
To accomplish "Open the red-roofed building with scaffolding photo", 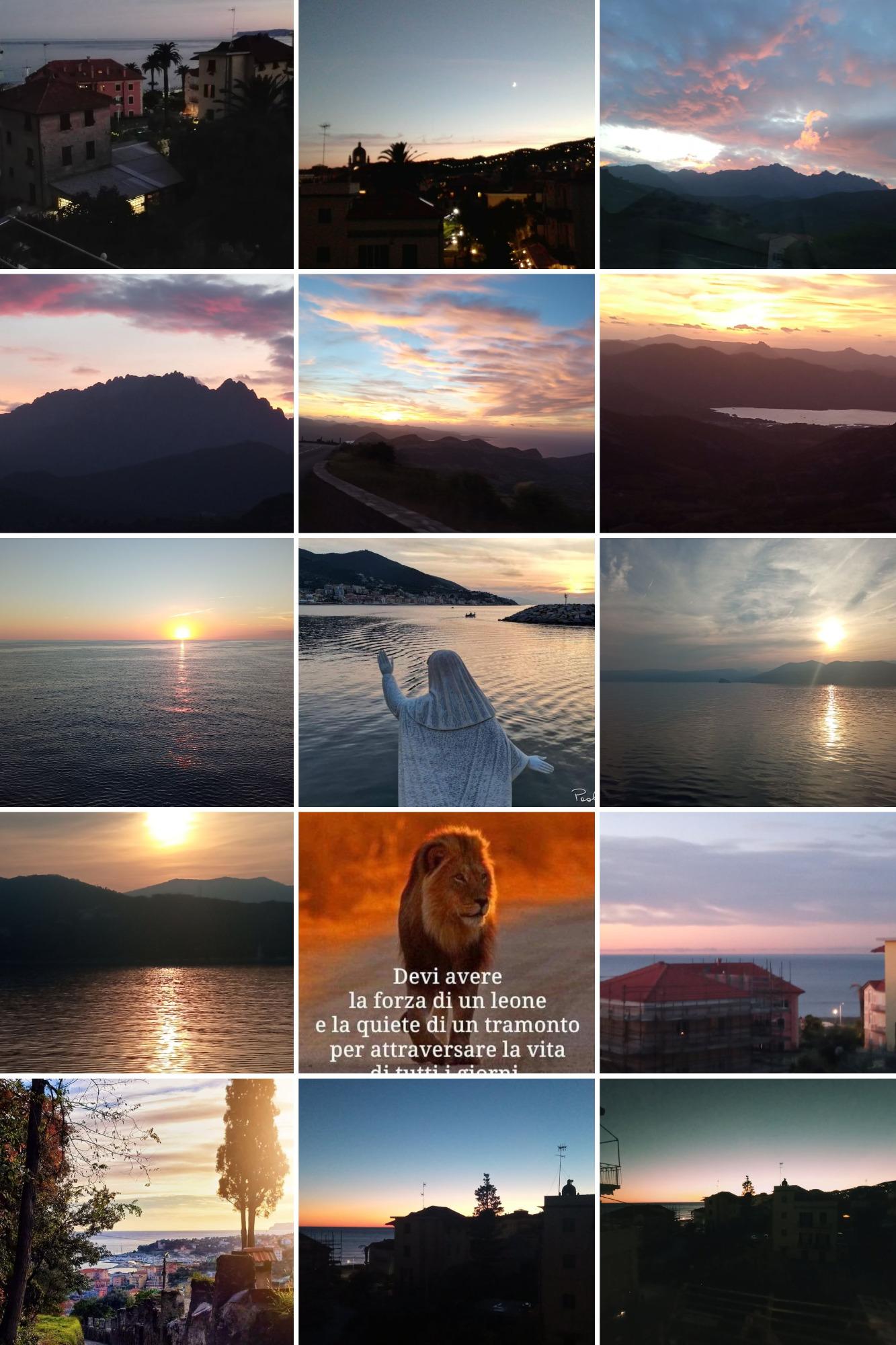I will [x=747, y=941].
